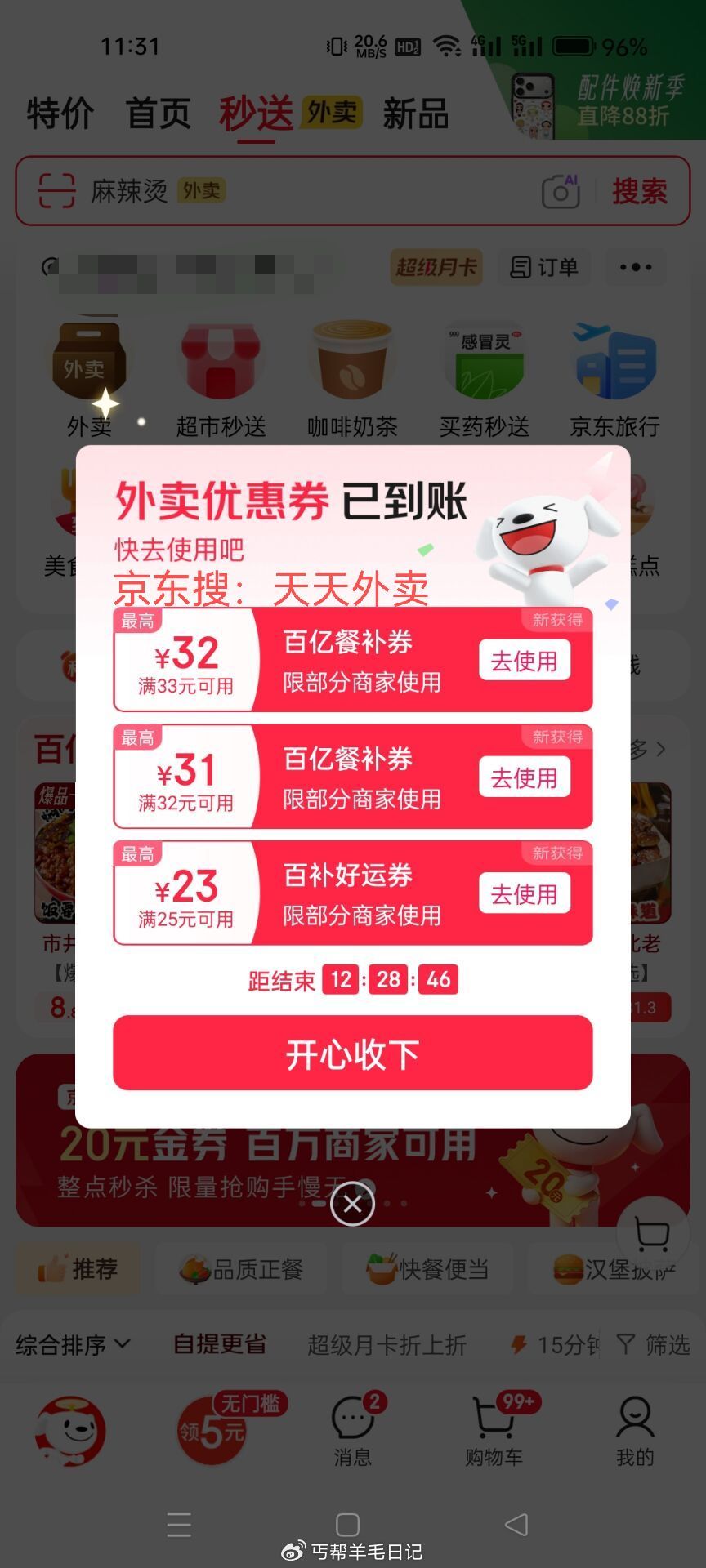The height and width of the screenshot is (1568, 706).
Task: Use the ¥32 百亿餐补券 coupon
Action: [x=524, y=661]
